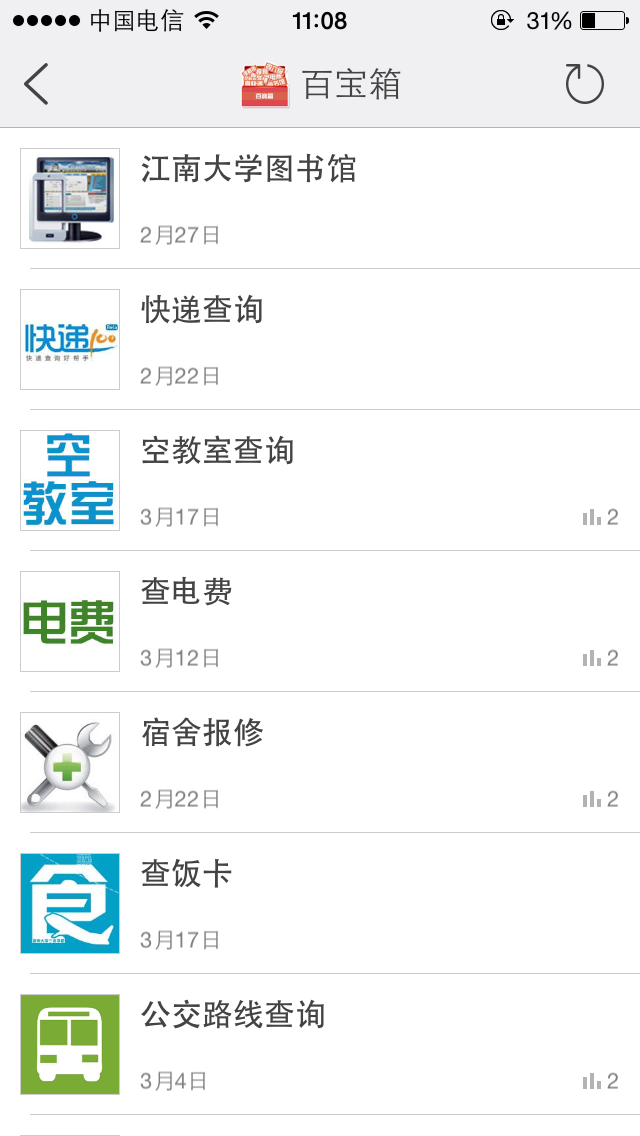This screenshot has width=640, height=1136.
Task: Refresh the 百宝箱 list
Action: [584, 84]
